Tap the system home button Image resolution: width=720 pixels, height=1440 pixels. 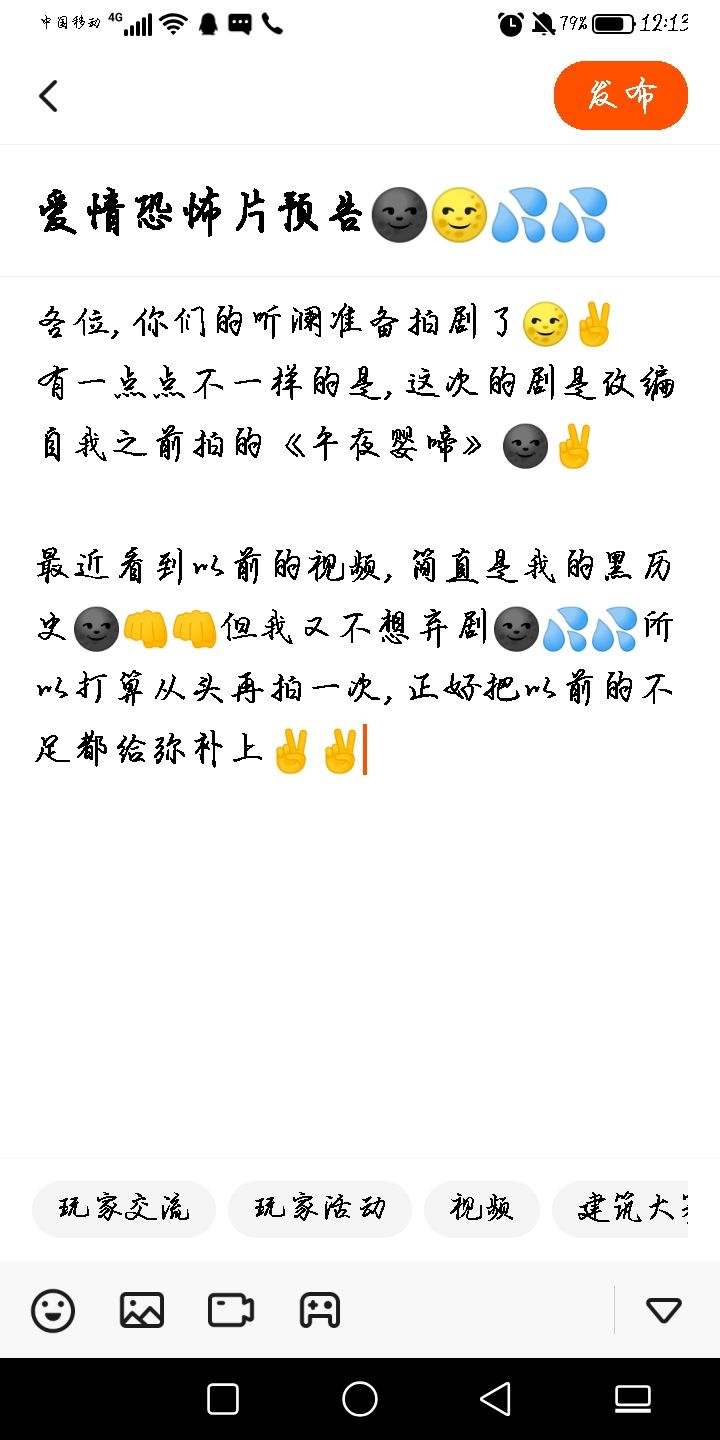point(360,1399)
